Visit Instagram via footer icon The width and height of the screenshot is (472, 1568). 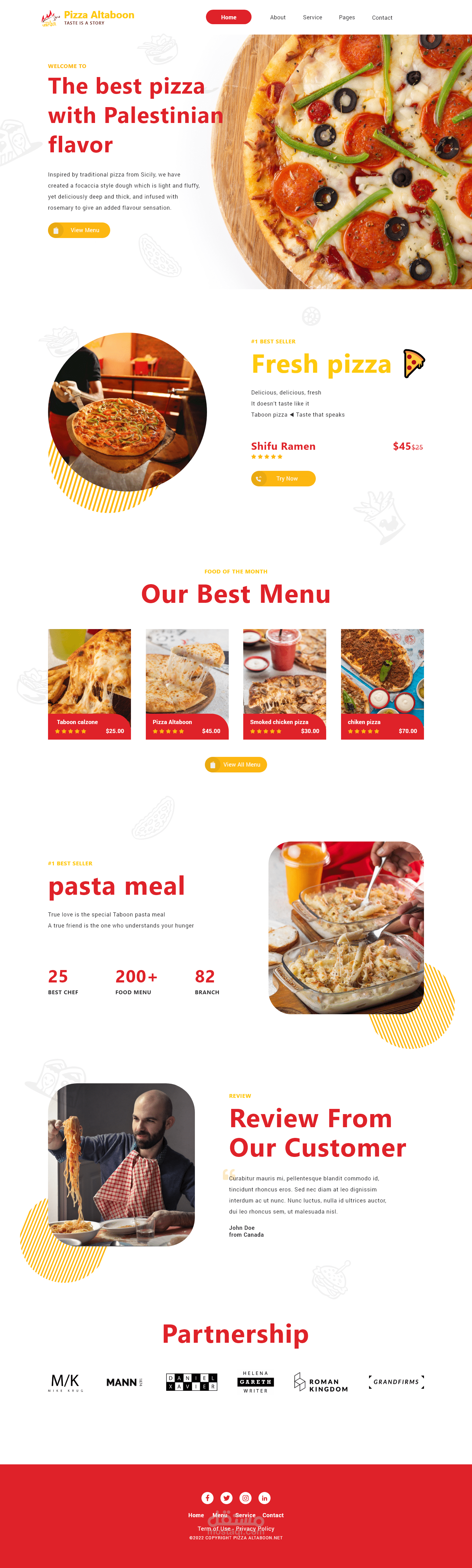[245, 1498]
